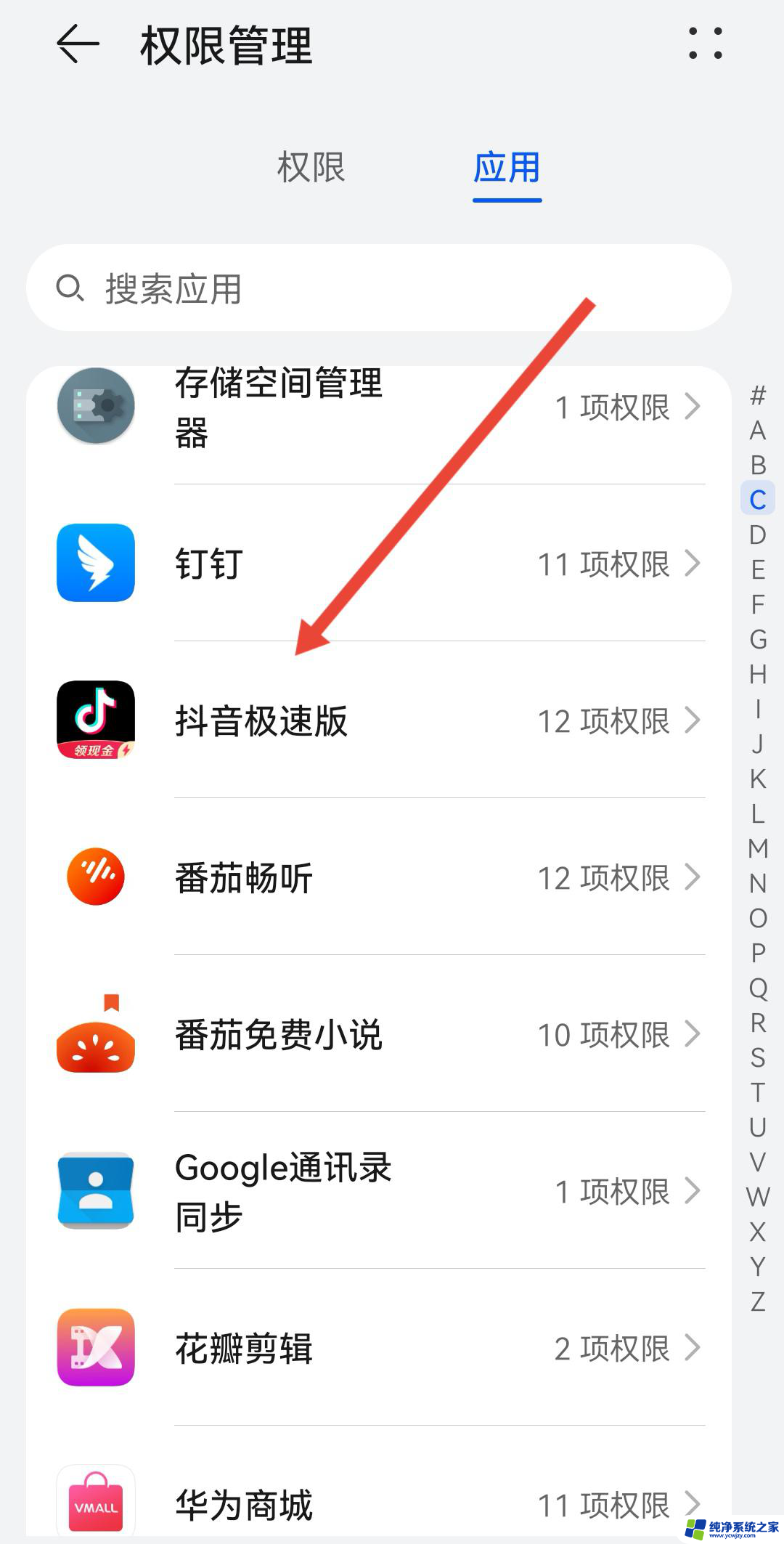Open 存储空间管理器 permissions

377,407
